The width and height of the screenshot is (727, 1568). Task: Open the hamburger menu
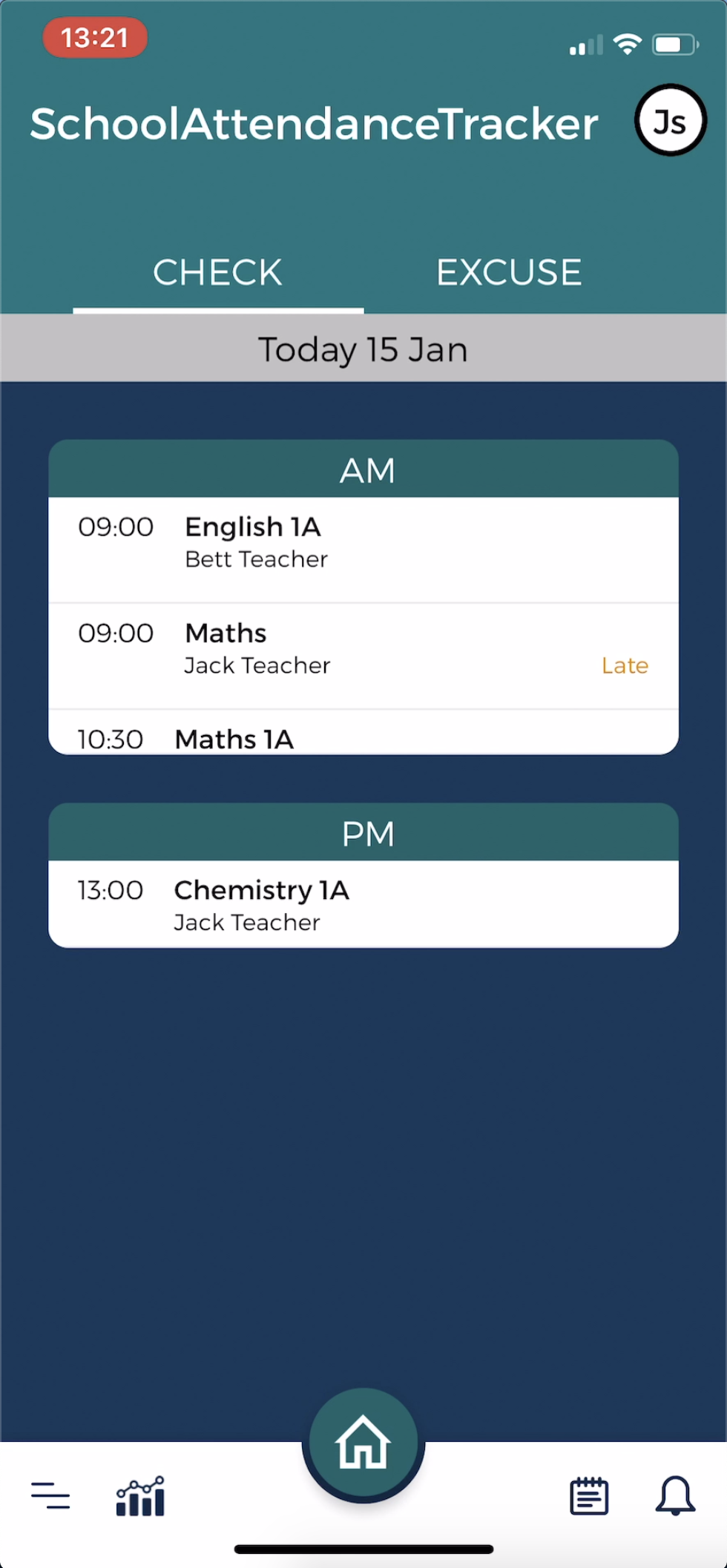click(x=50, y=1495)
